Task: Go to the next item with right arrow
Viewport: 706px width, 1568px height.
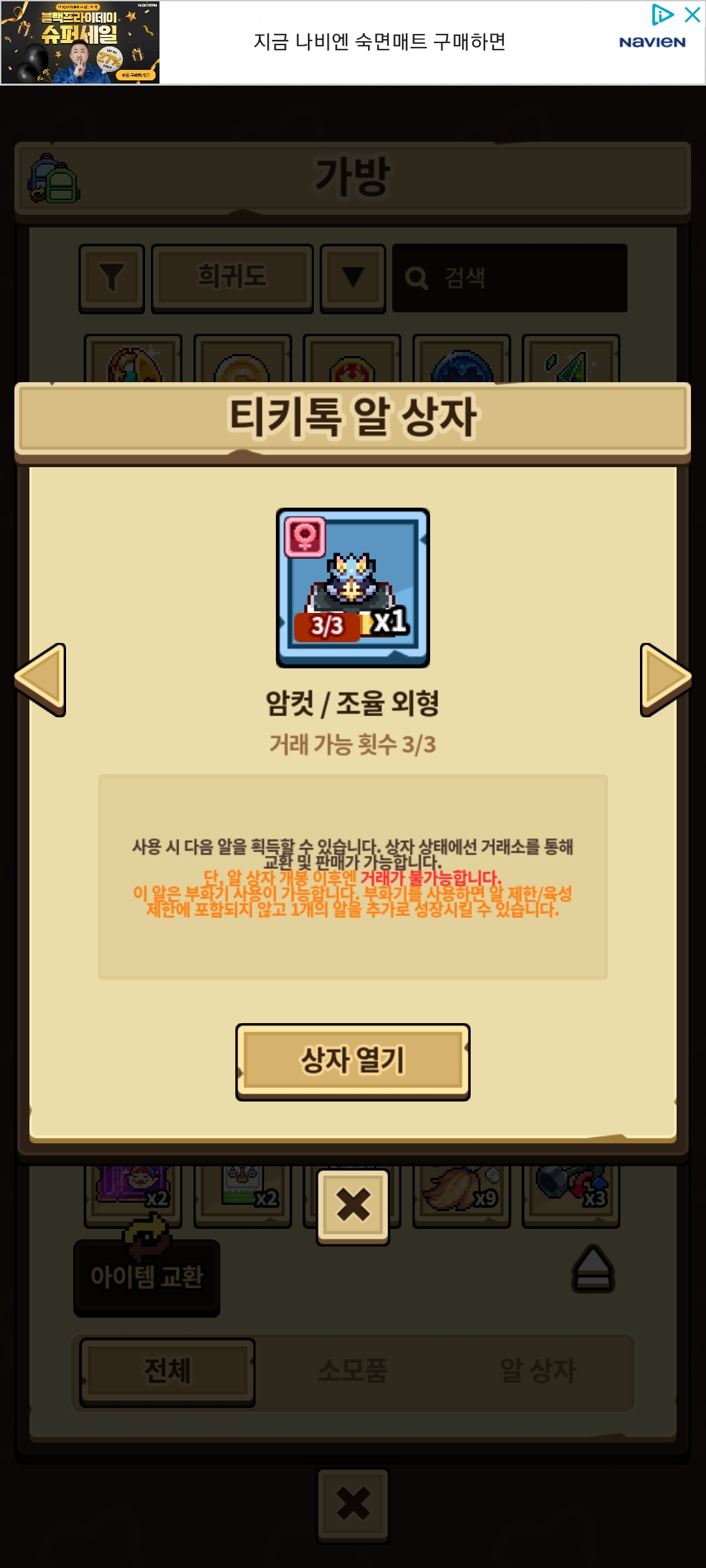Action: [x=665, y=679]
